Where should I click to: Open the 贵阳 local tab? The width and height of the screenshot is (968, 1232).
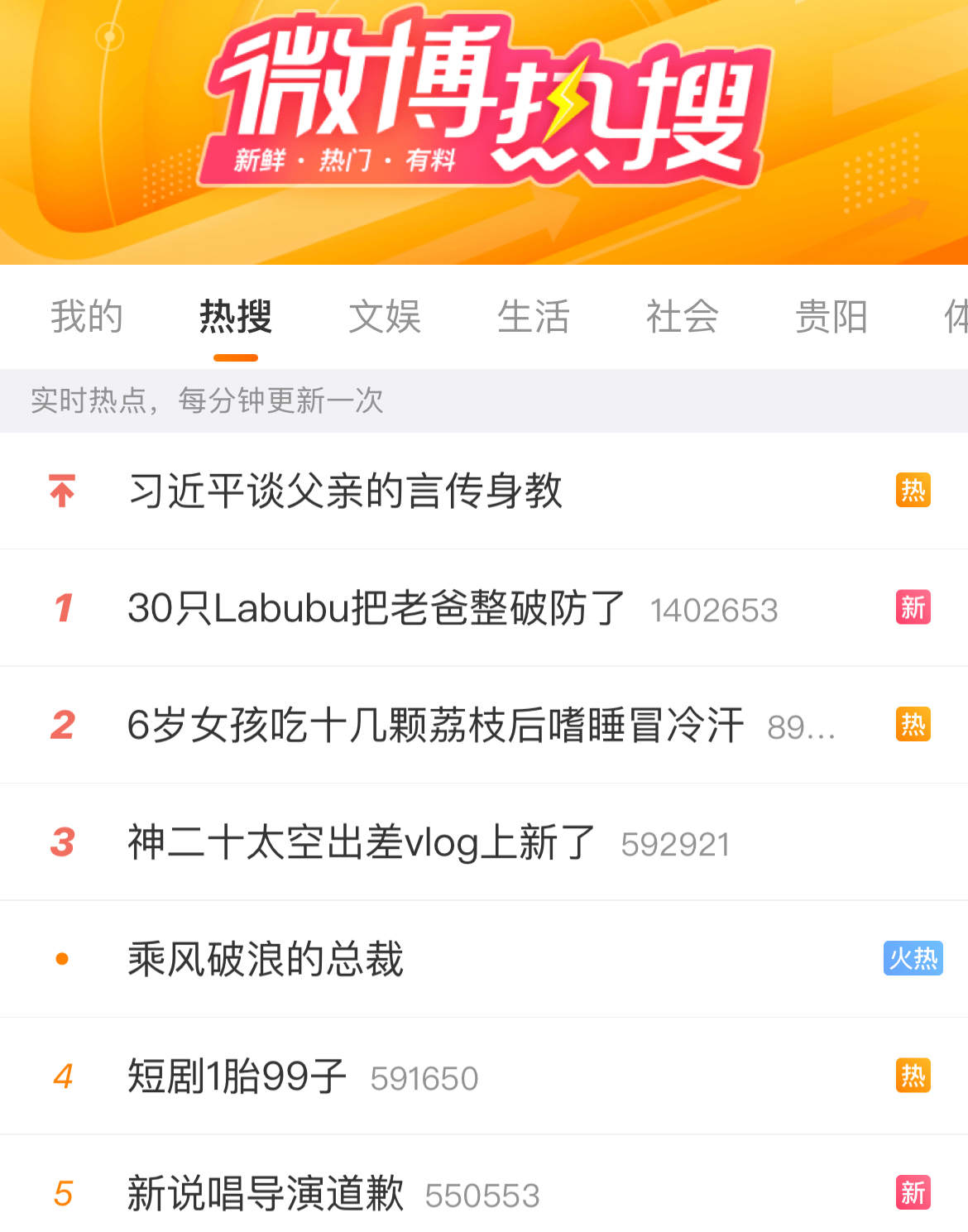[831, 317]
